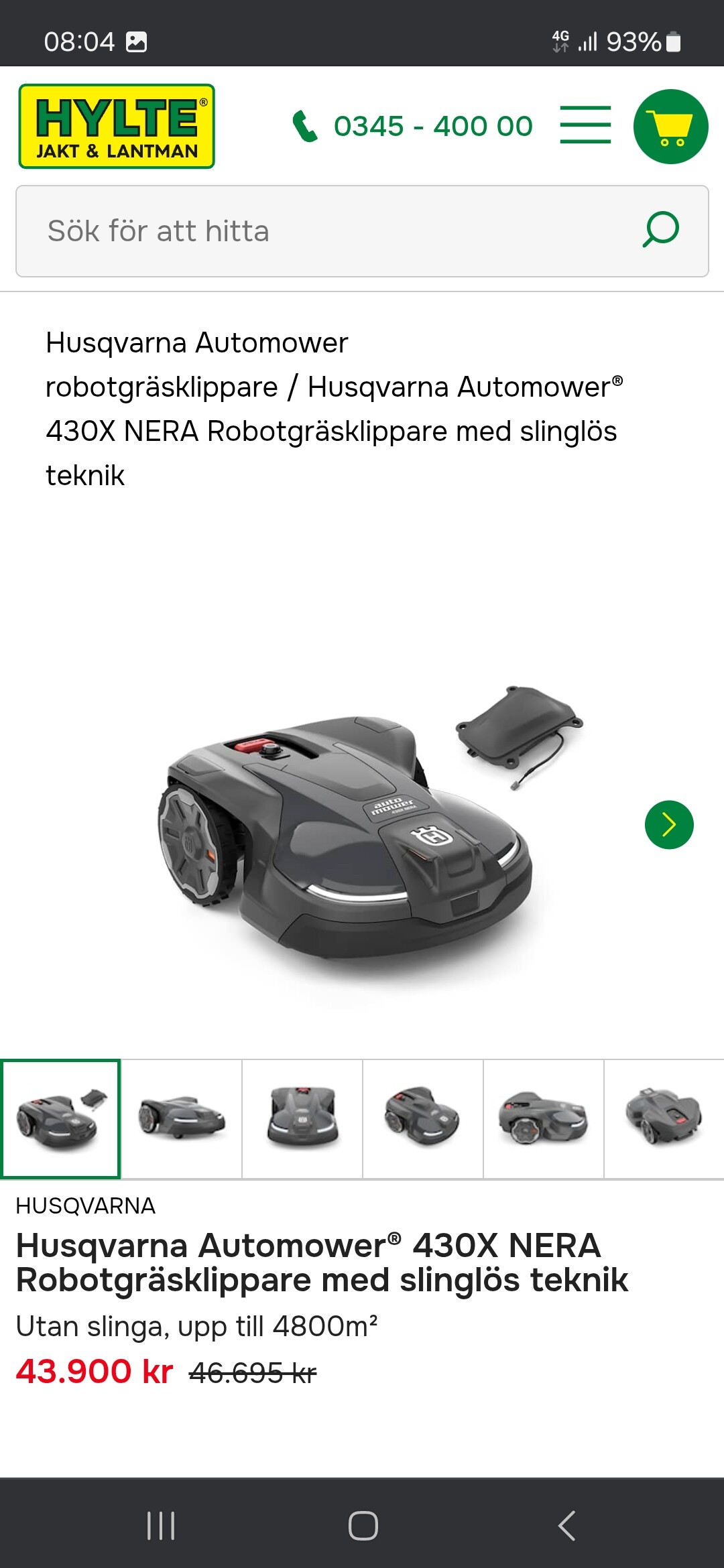The image size is (724, 1568).
Task: Select the sixth thumbnail, mower rear view
Action: (x=664, y=1119)
